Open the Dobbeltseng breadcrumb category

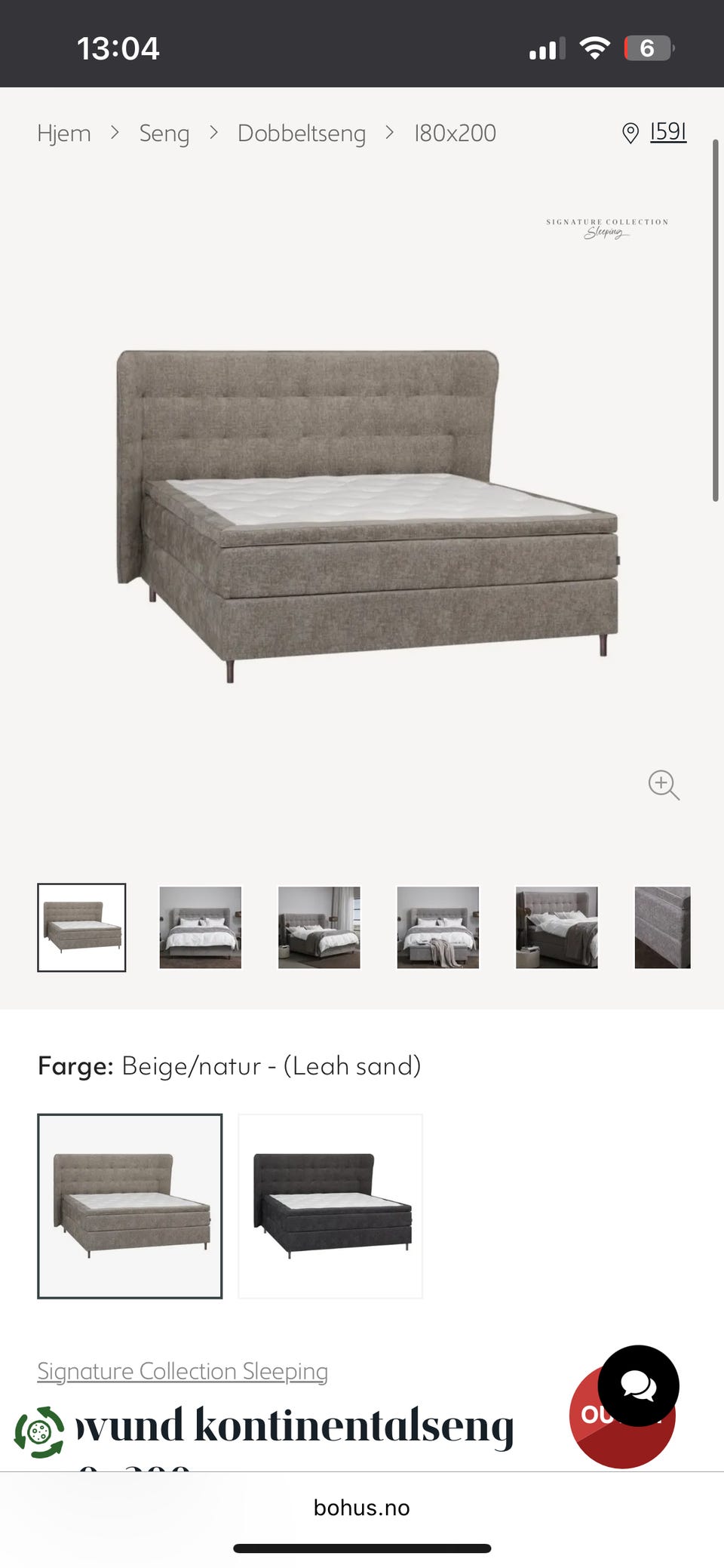(x=302, y=134)
